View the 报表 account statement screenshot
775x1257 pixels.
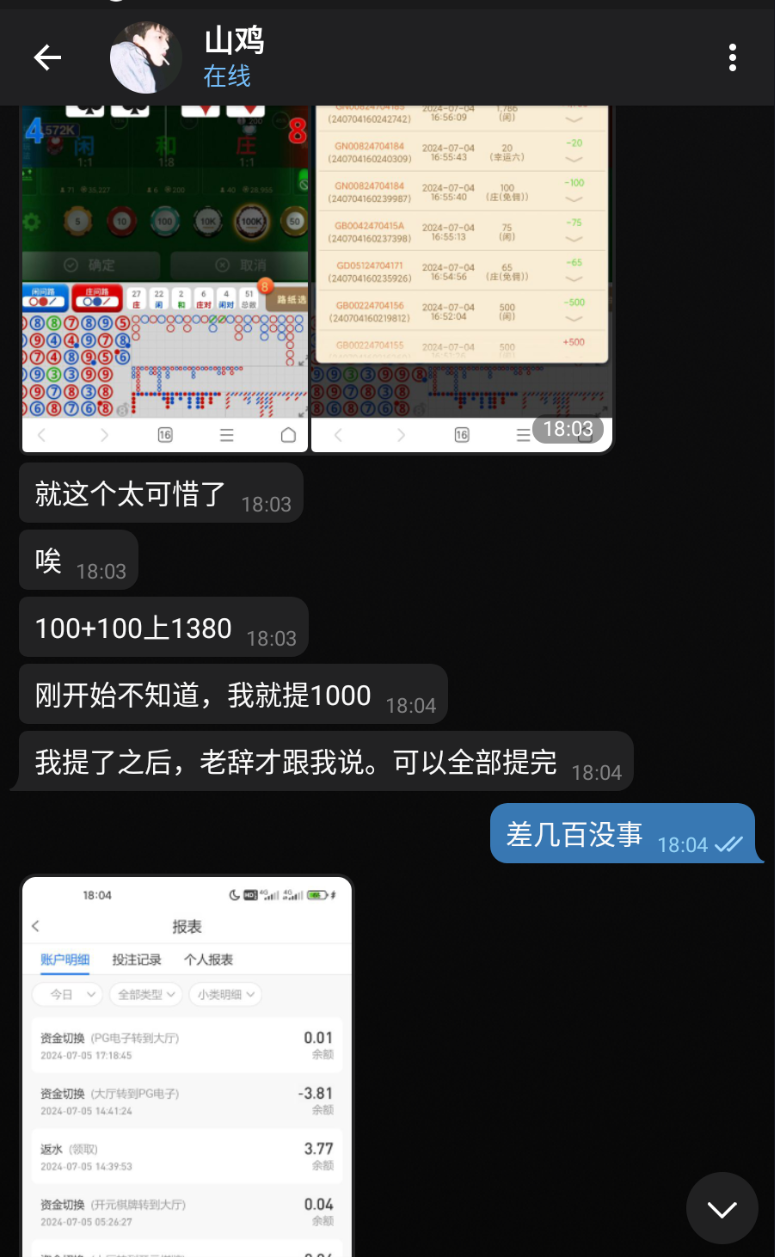[187, 1065]
